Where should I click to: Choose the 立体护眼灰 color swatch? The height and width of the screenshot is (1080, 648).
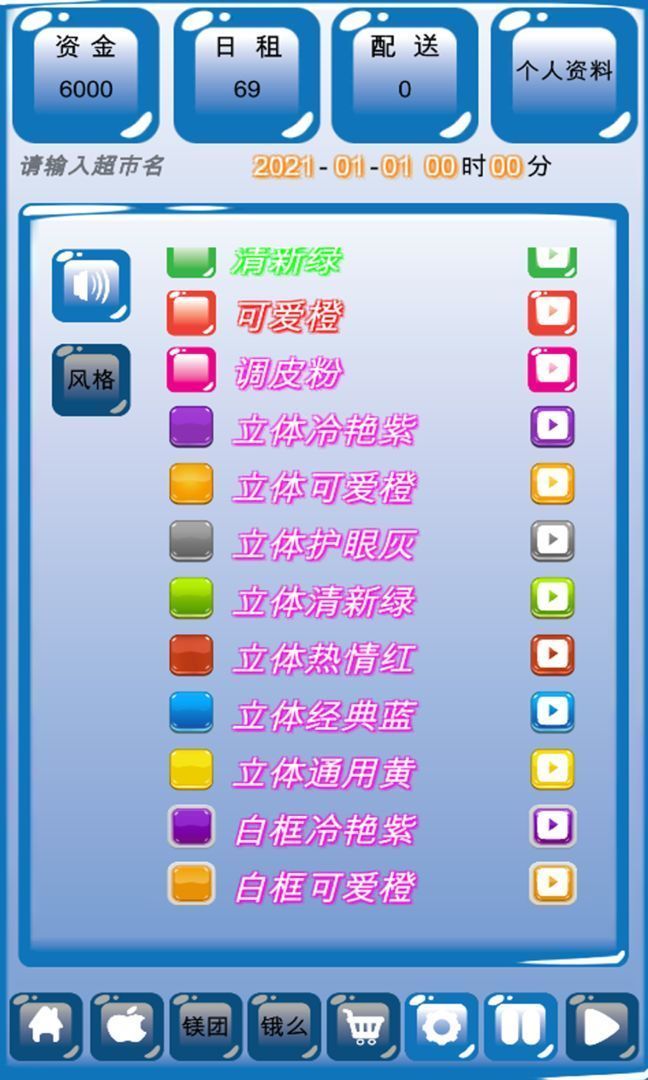click(x=191, y=541)
